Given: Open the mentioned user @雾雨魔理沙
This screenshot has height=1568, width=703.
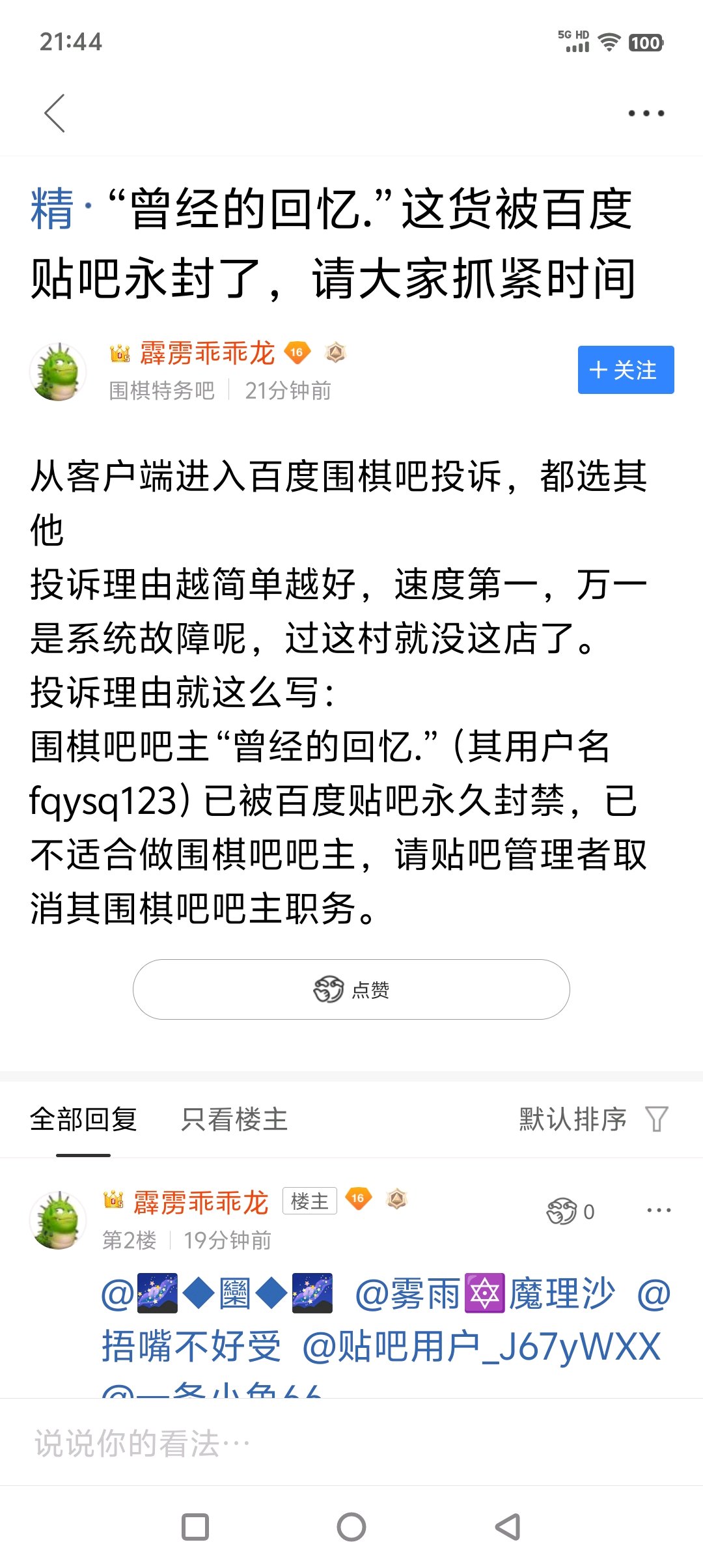Looking at the screenshot, I should click(484, 1294).
